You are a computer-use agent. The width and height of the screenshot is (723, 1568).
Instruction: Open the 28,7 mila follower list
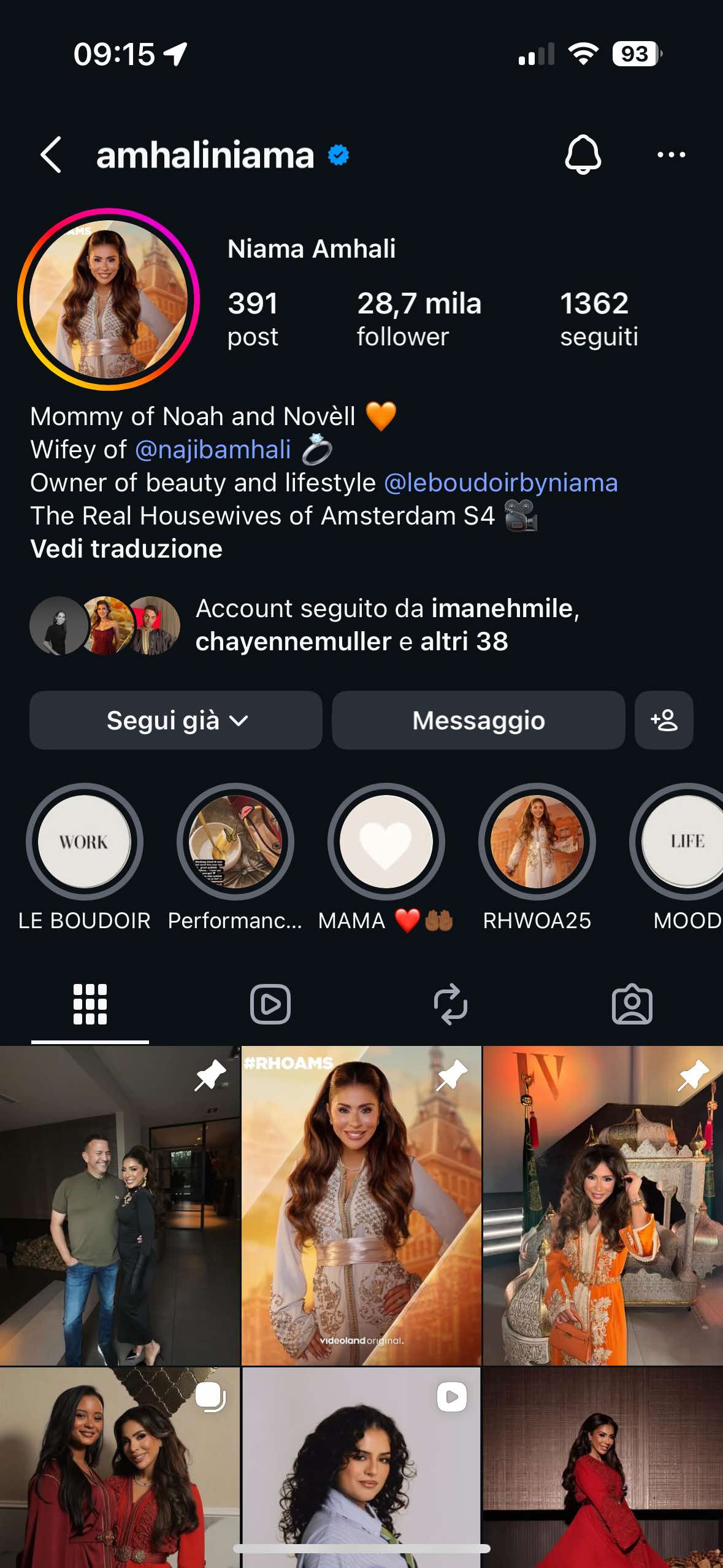[x=418, y=319]
